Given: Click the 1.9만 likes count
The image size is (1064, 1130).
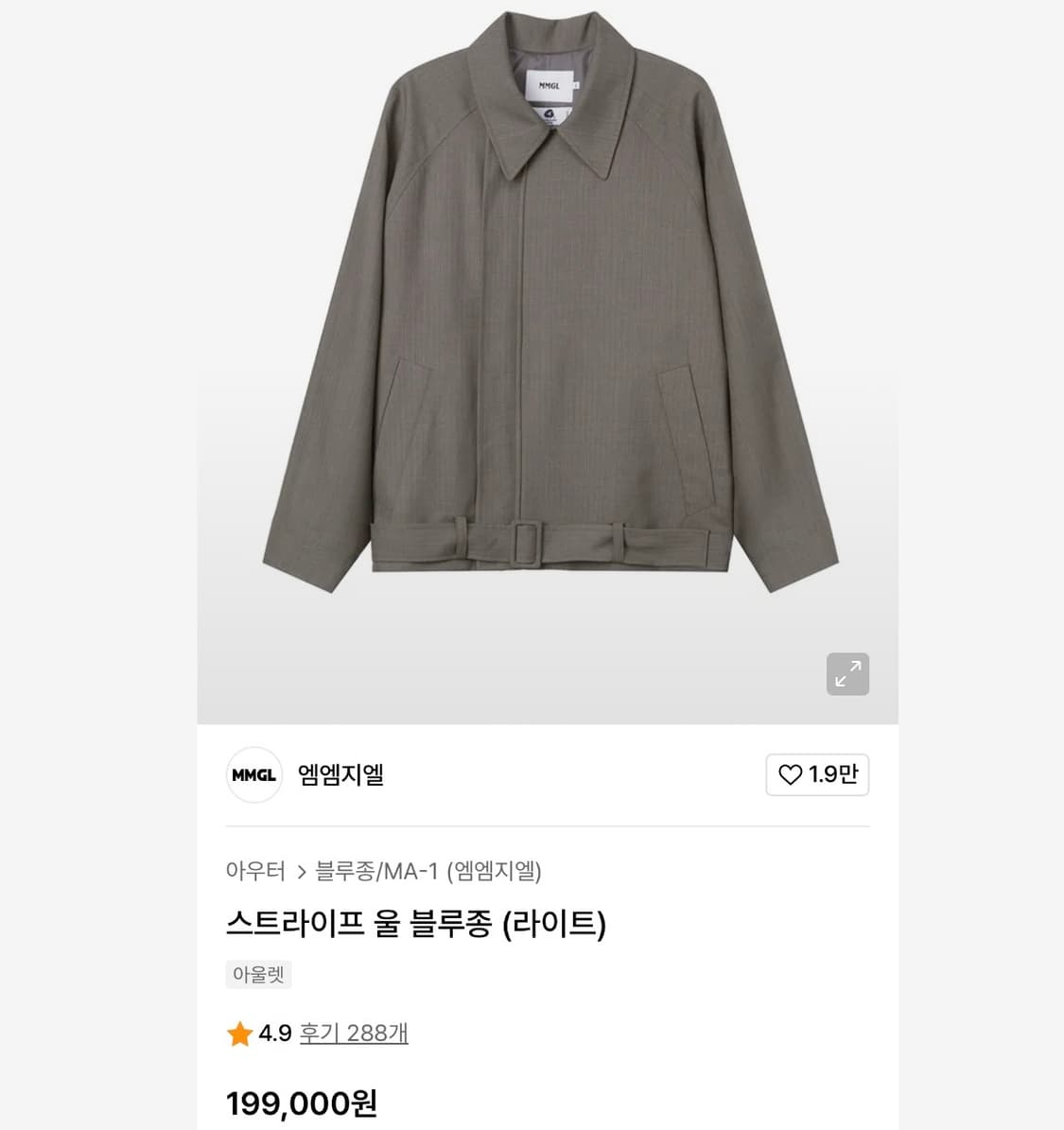Looking at the screenshot, I should [833, 774].
